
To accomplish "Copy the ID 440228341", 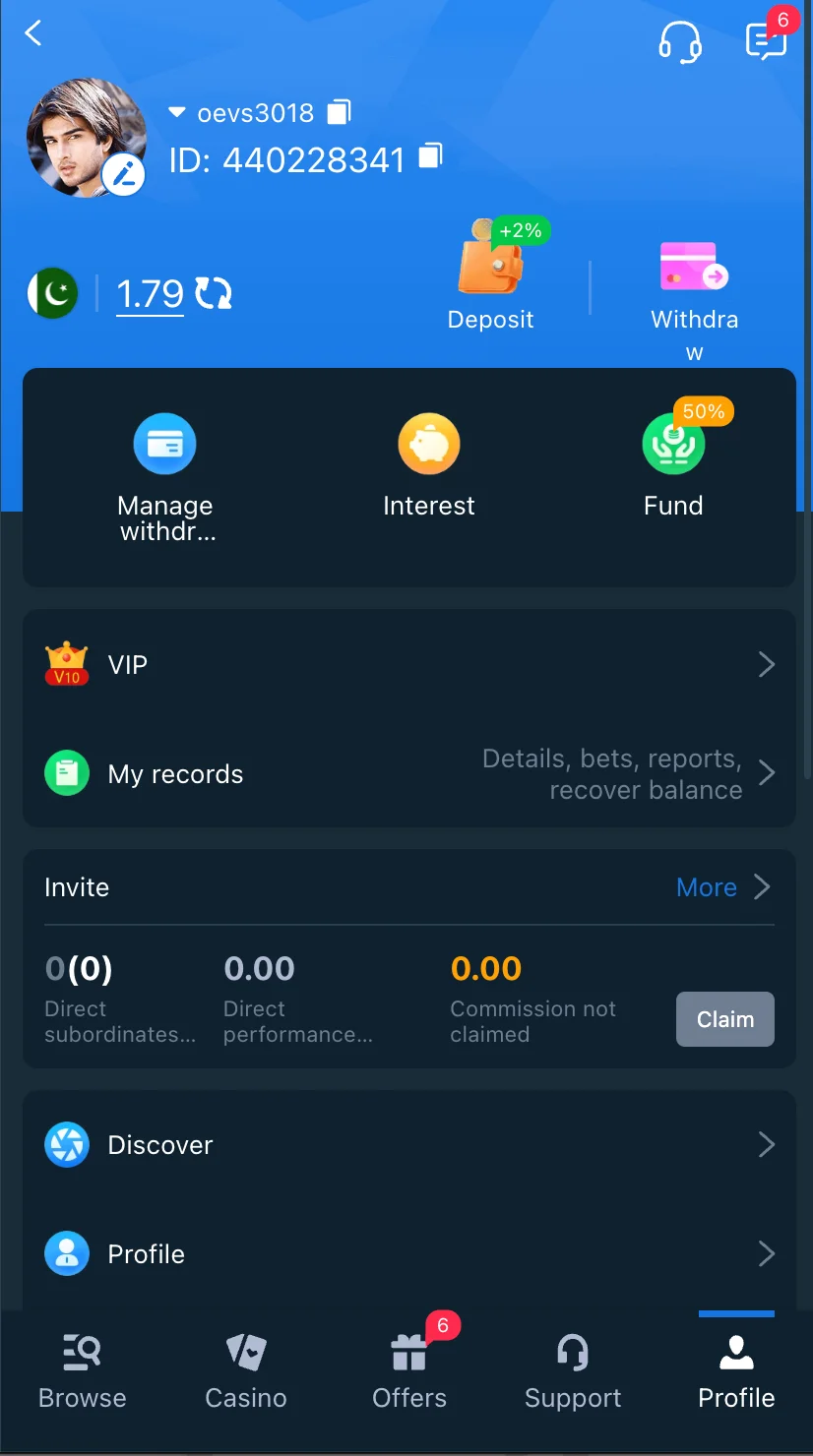I will (429, 155).
